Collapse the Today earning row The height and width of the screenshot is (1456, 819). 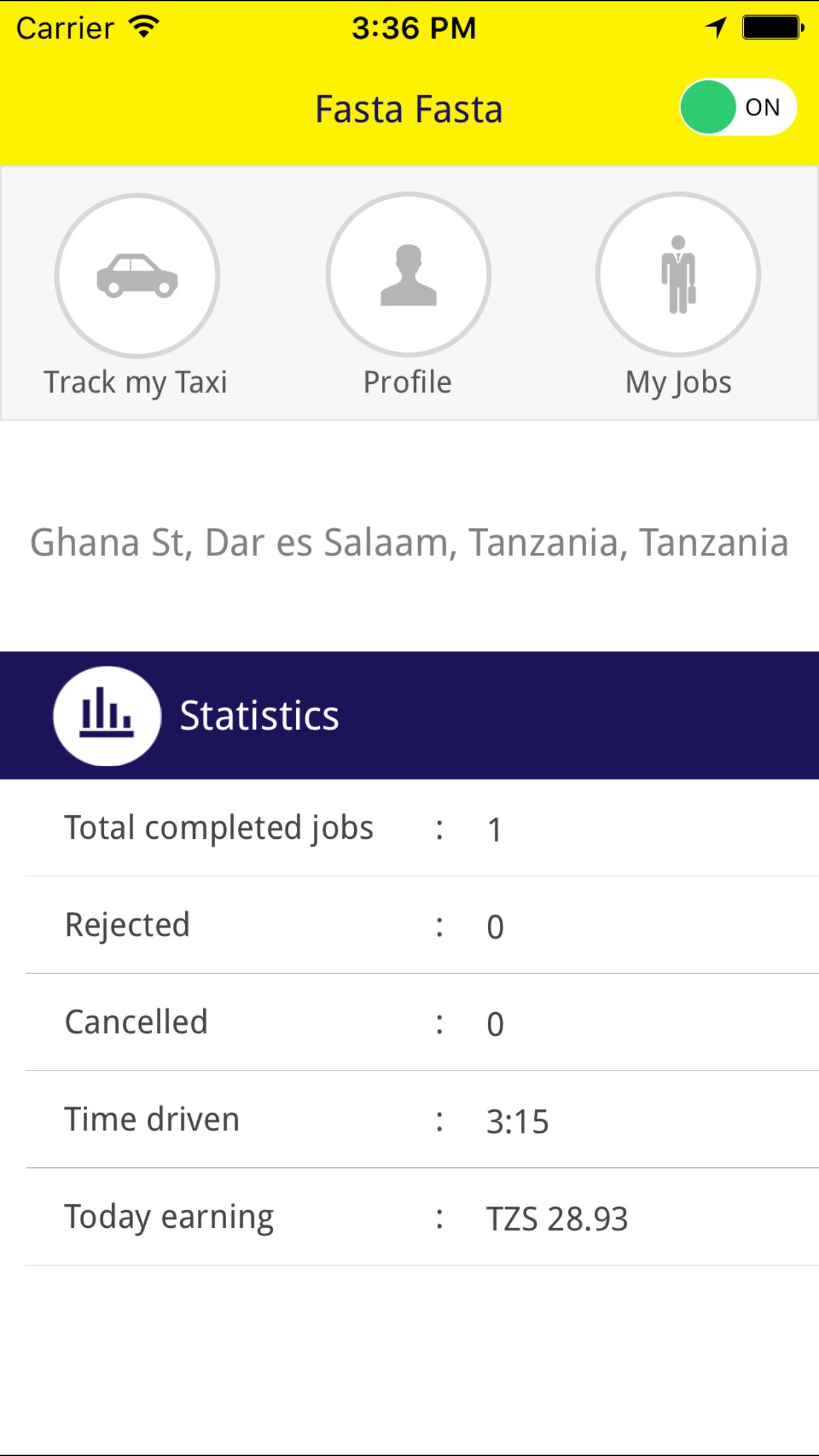[x=409, y=1215]
